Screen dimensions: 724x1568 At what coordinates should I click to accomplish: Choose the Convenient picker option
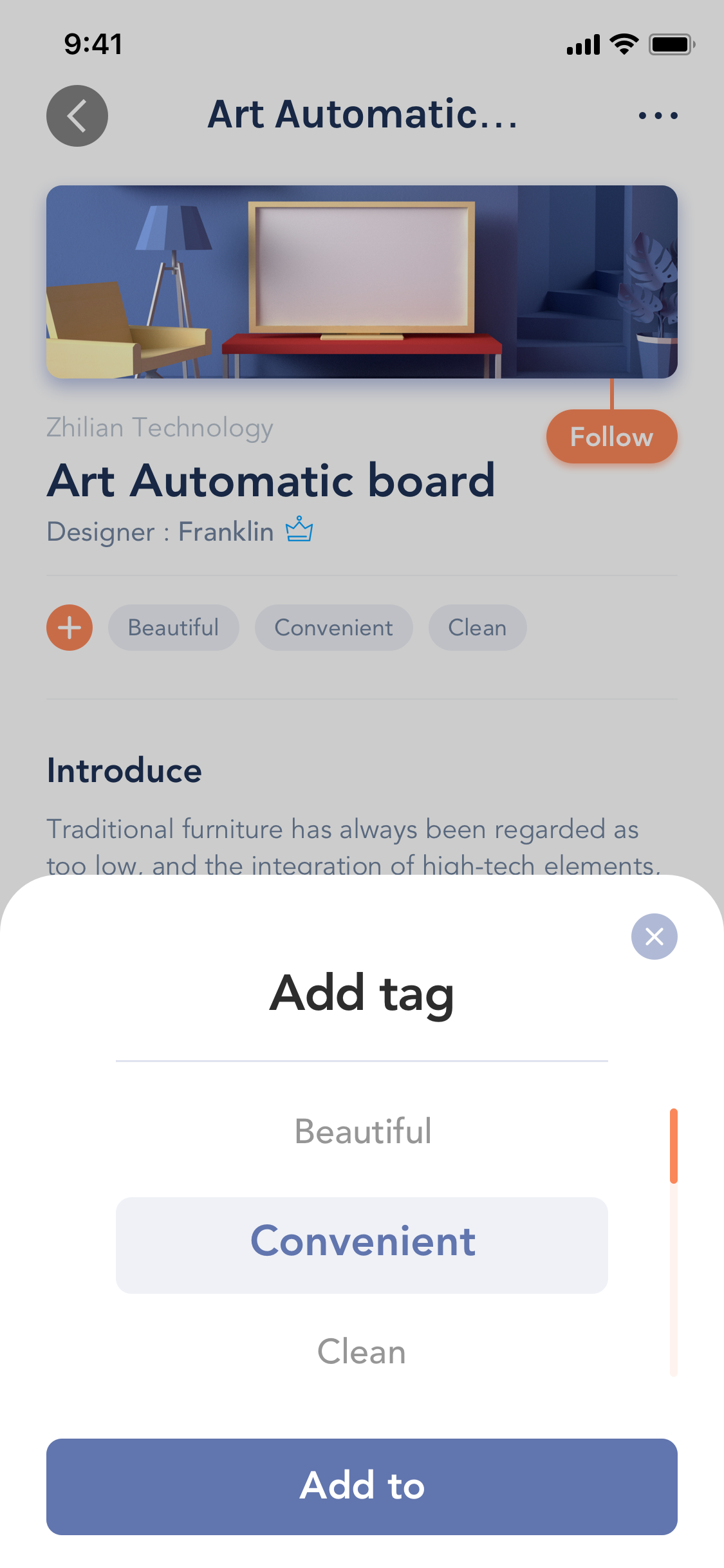point(362,1245)
